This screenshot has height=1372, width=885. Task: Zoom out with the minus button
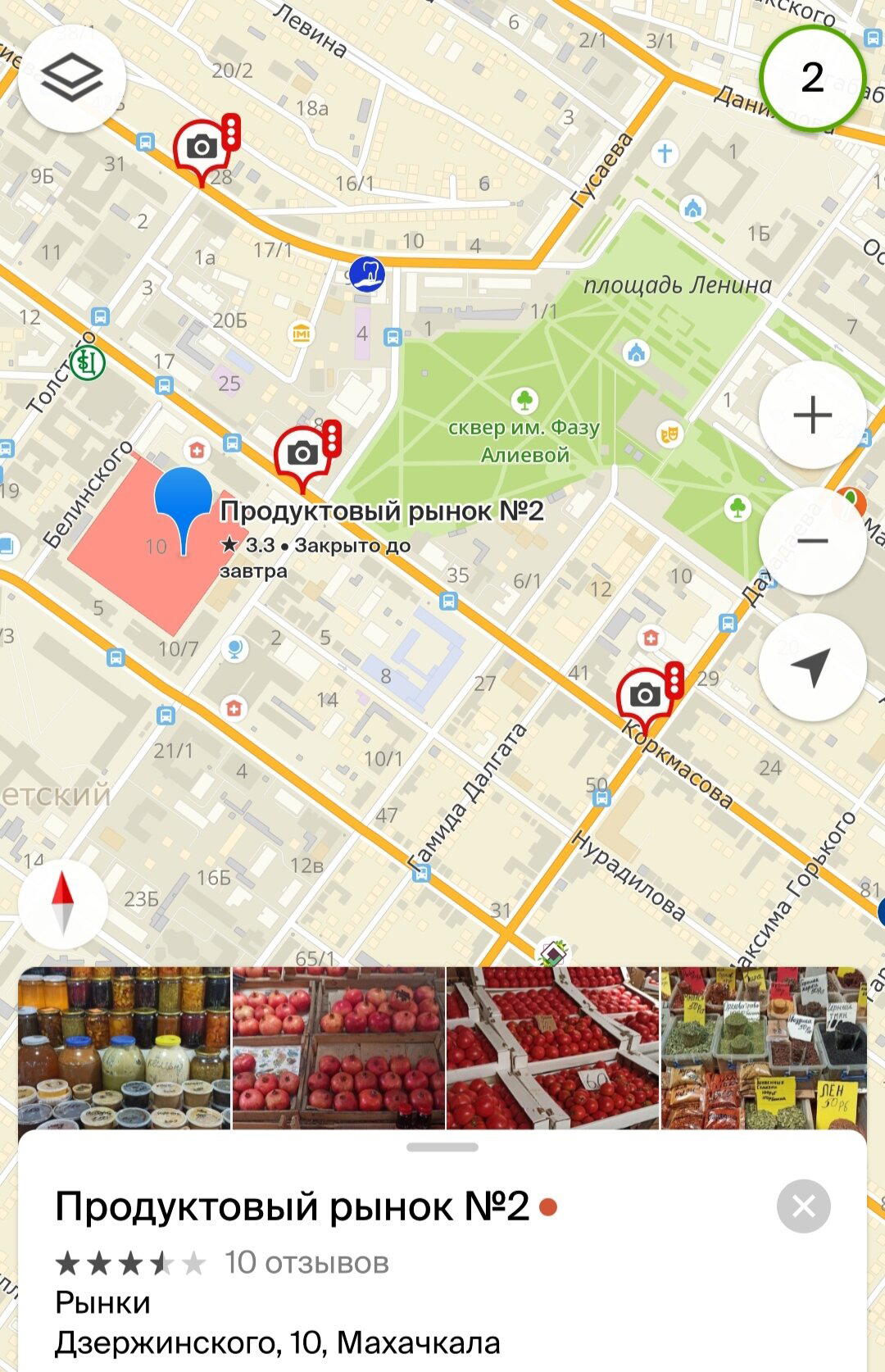pos(812,541)
